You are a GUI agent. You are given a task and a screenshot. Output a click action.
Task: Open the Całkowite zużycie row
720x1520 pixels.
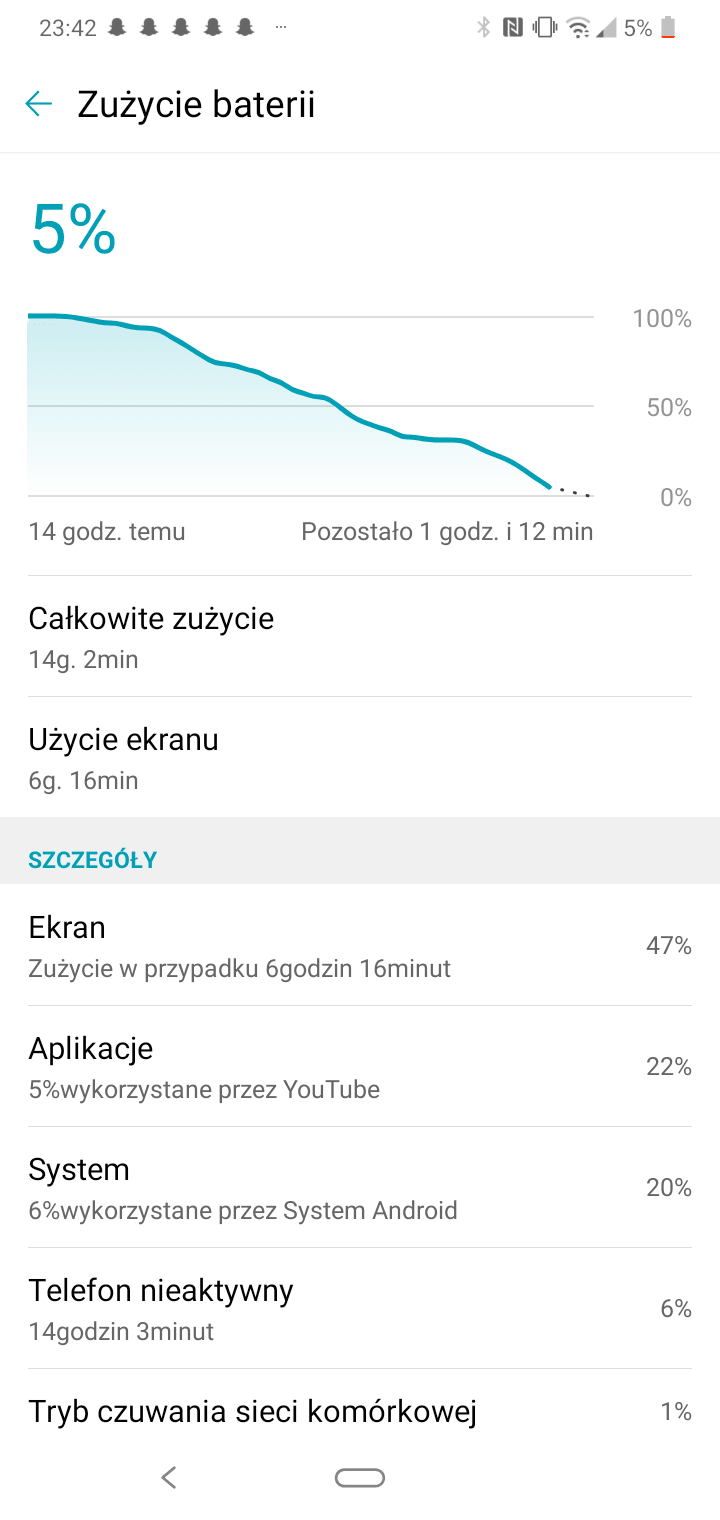click(x=360, y=637)
